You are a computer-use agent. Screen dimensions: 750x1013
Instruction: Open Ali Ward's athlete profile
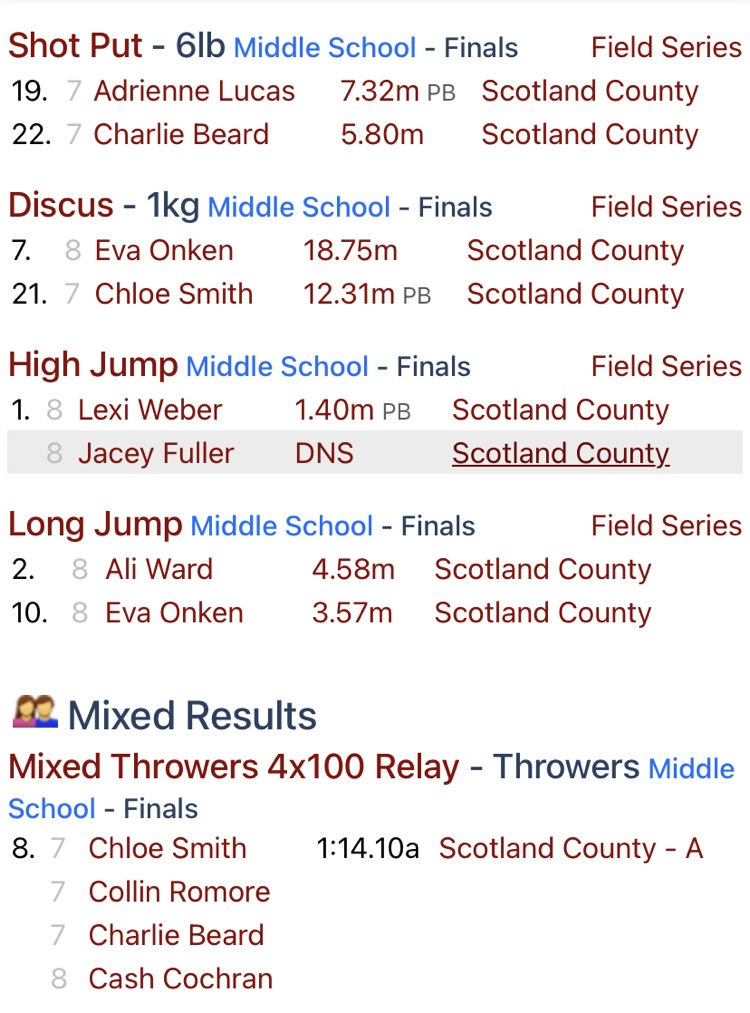coord(159,569)
